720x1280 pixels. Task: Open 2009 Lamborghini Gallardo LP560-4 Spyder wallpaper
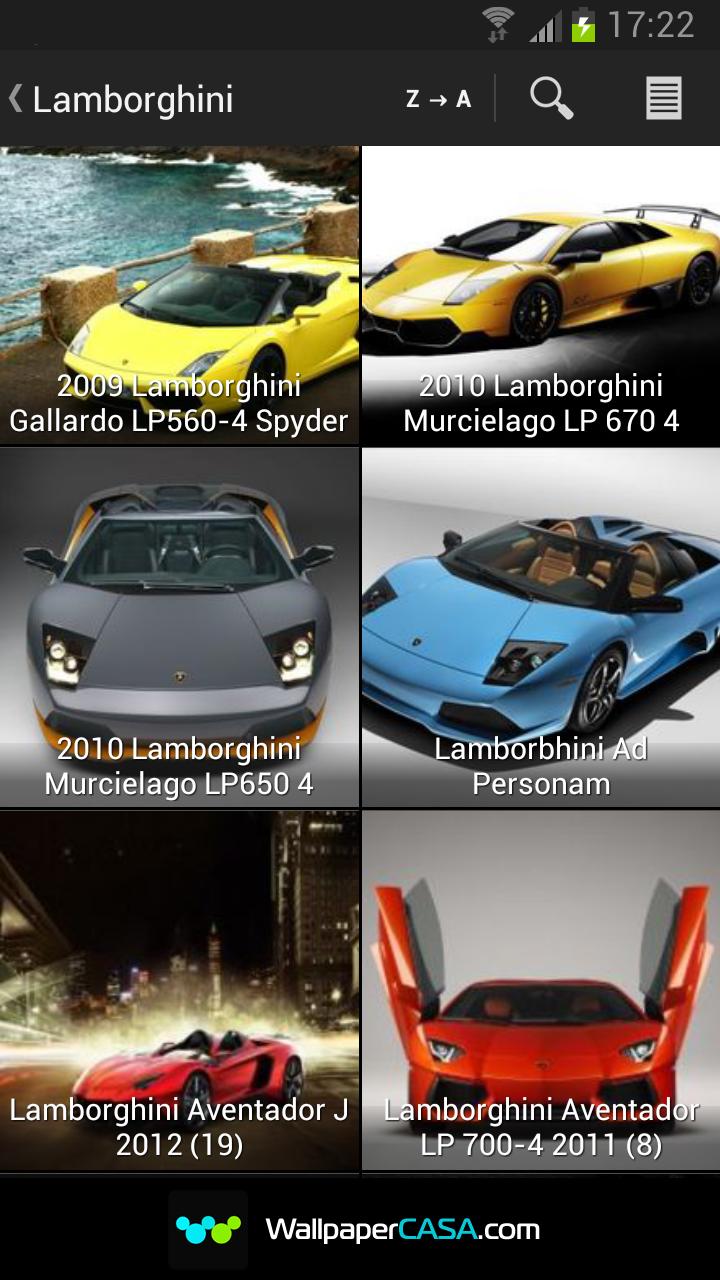tap(179, 296)
